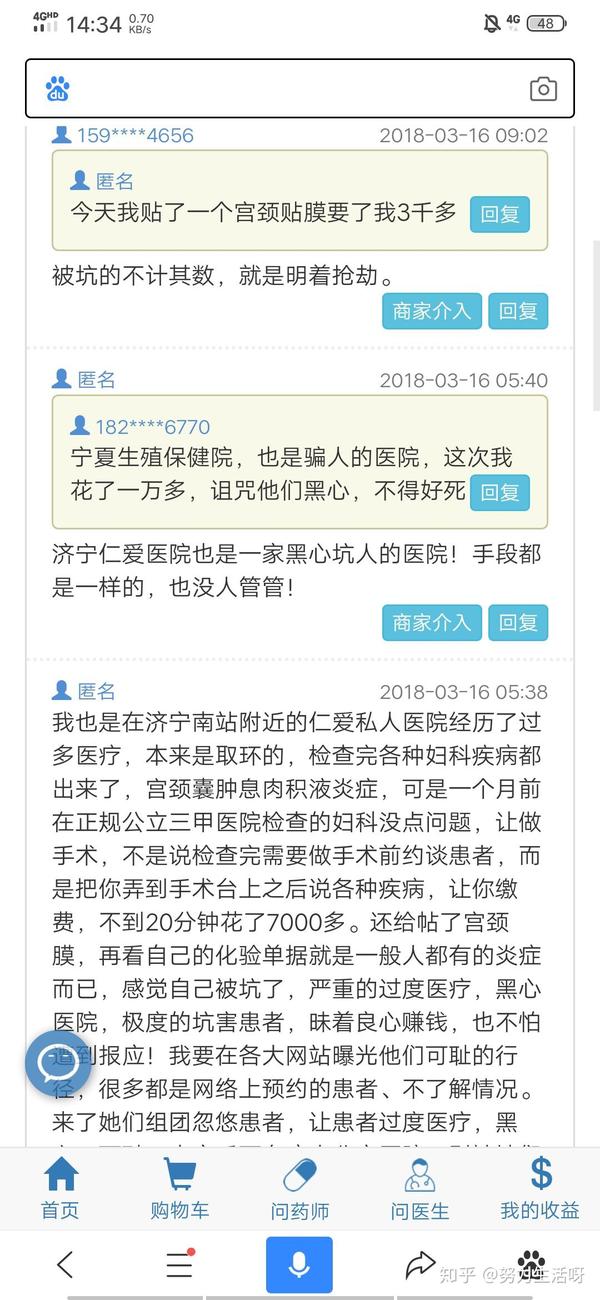Reply to the 济宁仁爱医院 comment

(518, 622)
